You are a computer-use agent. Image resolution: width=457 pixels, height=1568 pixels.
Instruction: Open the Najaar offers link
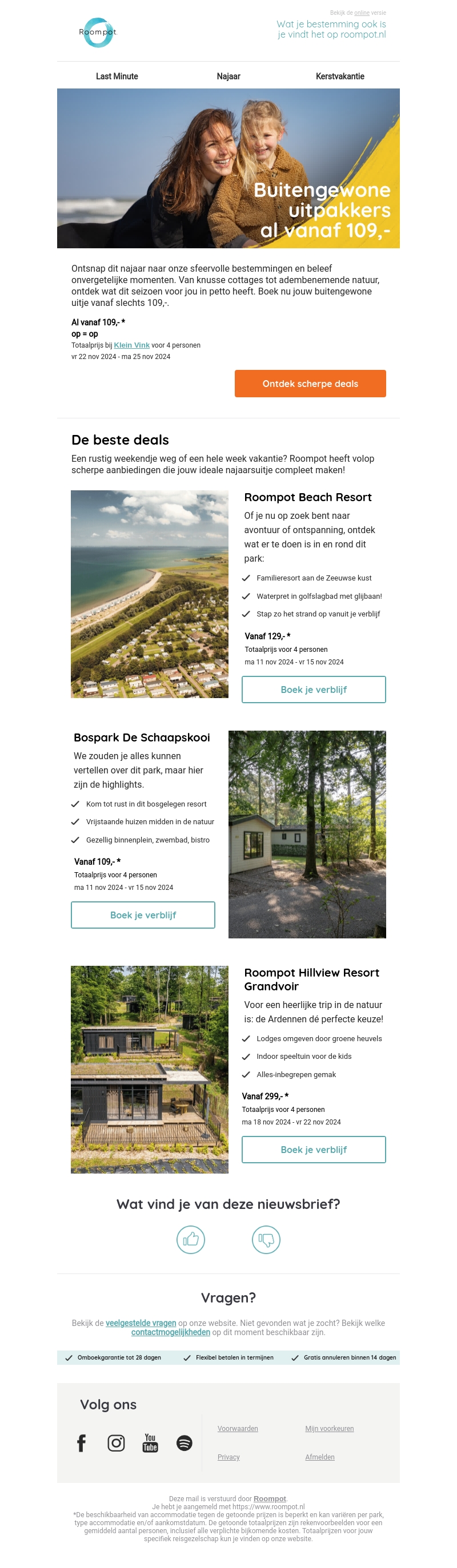coord(228,76)
